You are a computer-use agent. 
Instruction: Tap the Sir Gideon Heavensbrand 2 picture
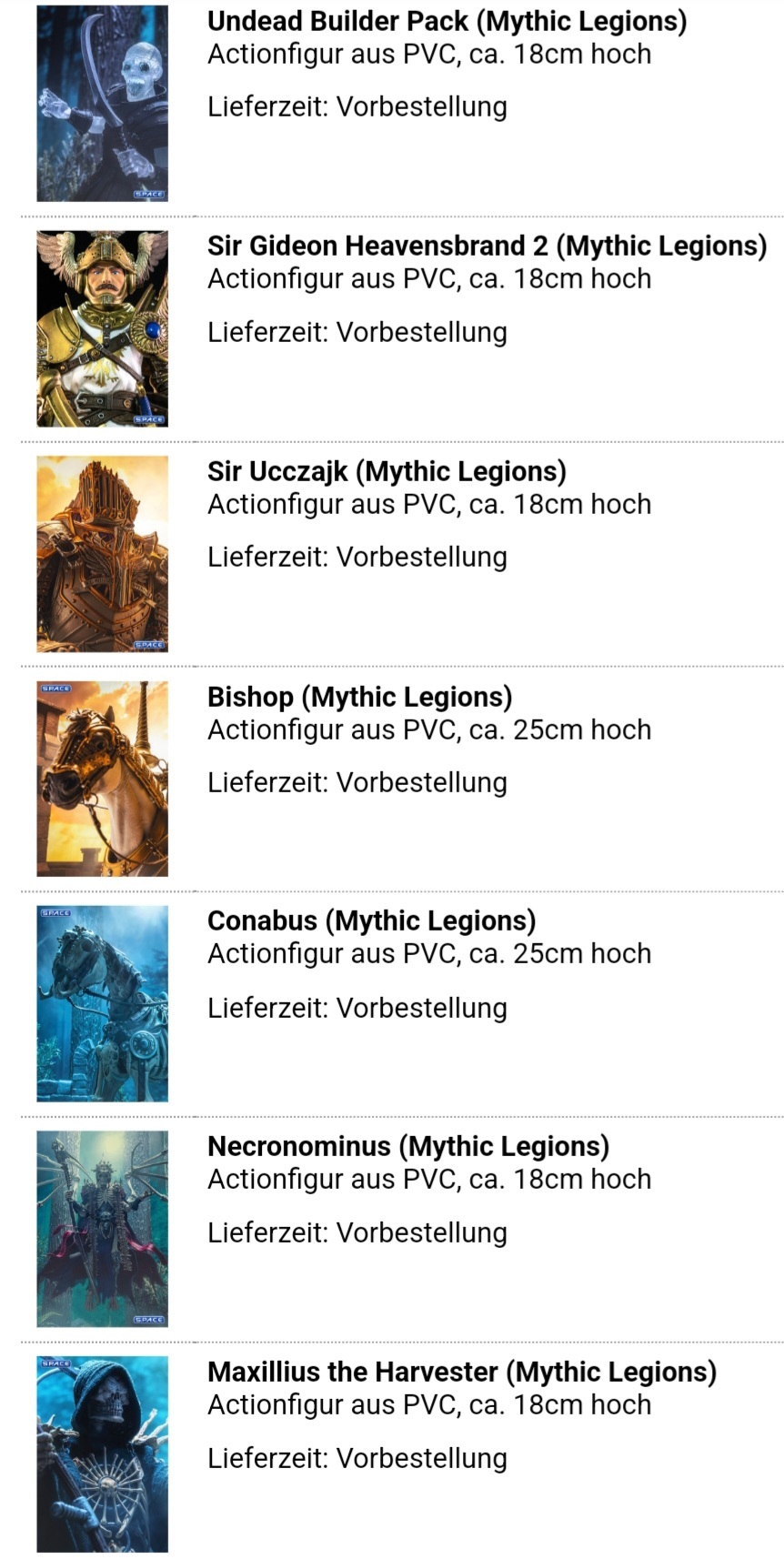102,328
